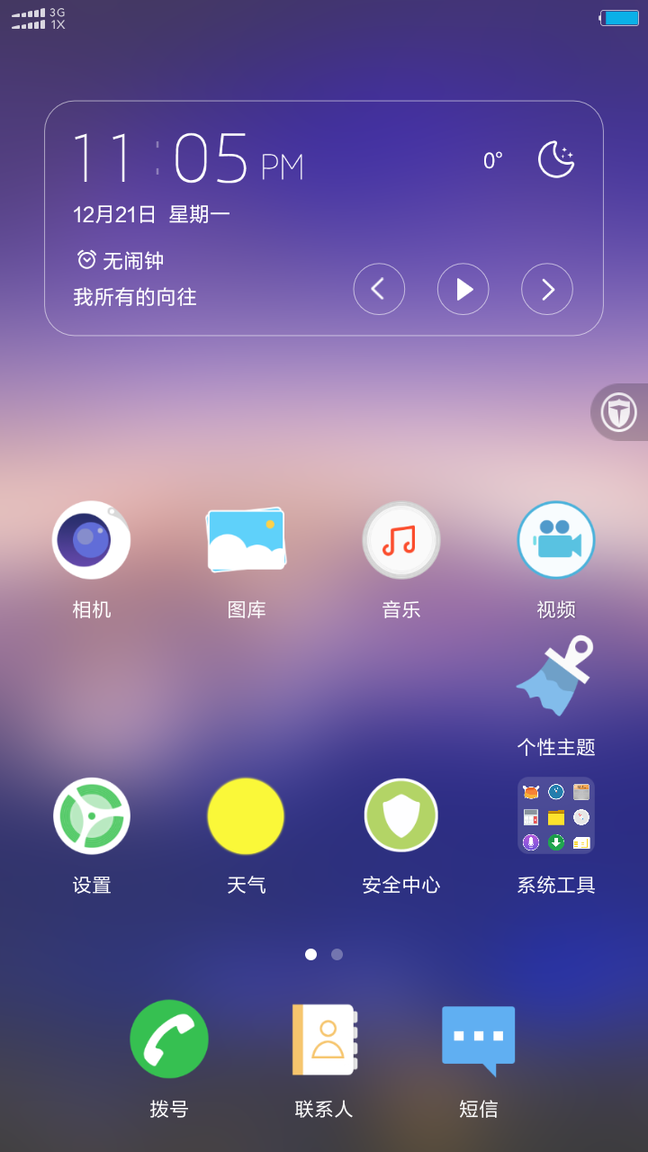The height and width of the screenshot is (1152, 648).
Task: Open the 无闹钟 alarm setting
Action: (120, 261)
